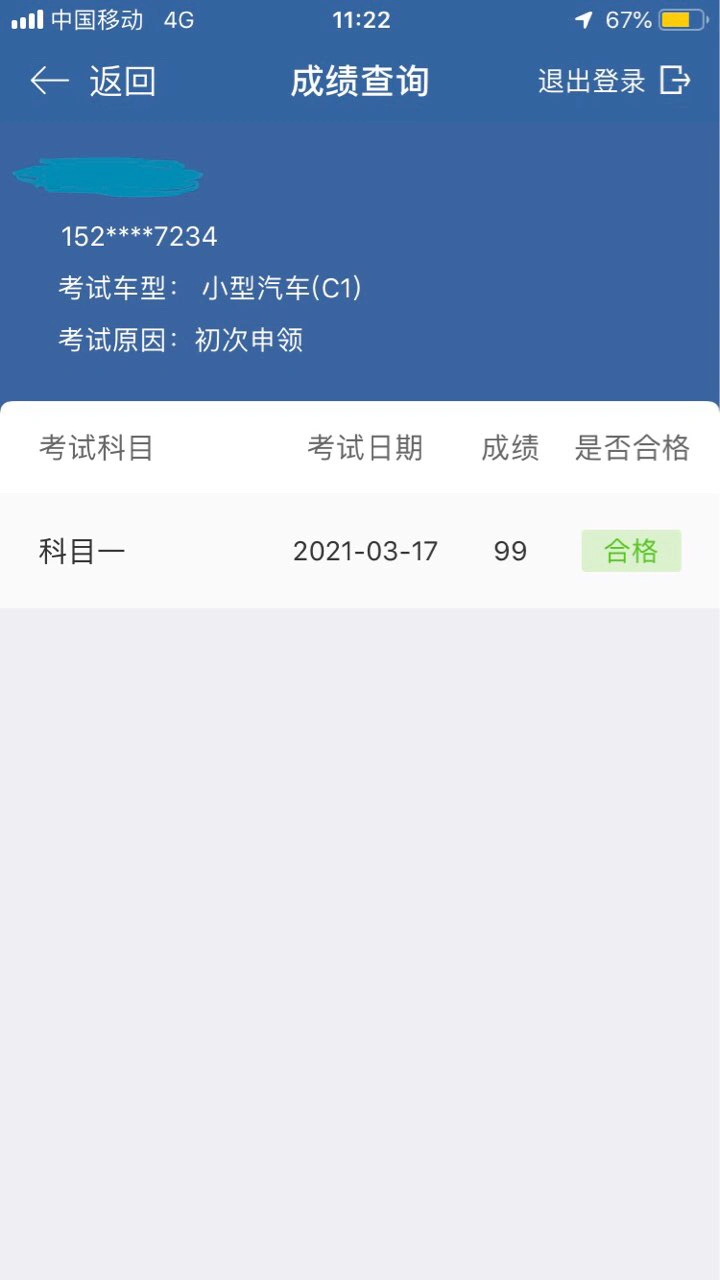Log out with 退出登录
This screenshot has height=1280, width=720.
614,81
